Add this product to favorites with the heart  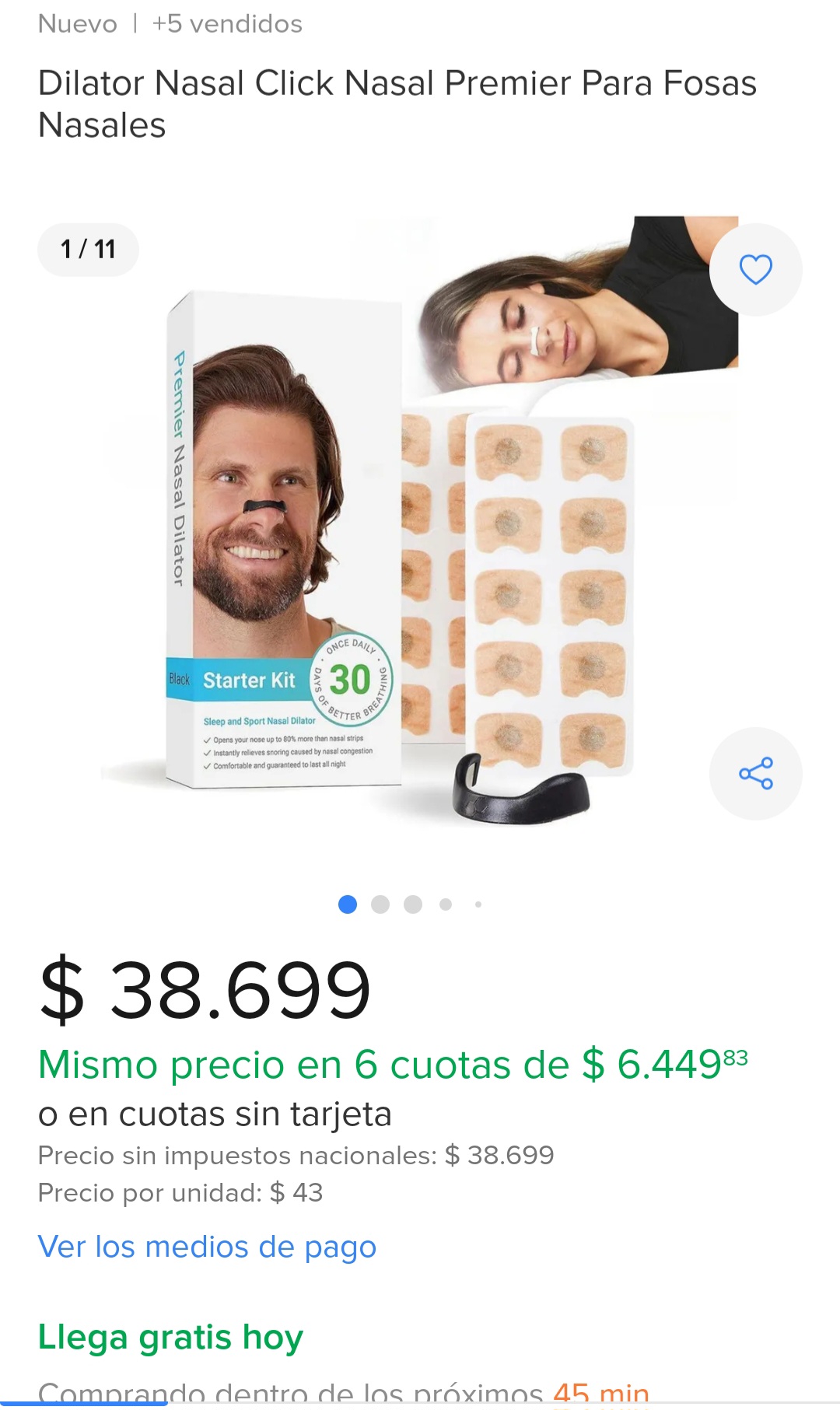click(x=755, y=270)
